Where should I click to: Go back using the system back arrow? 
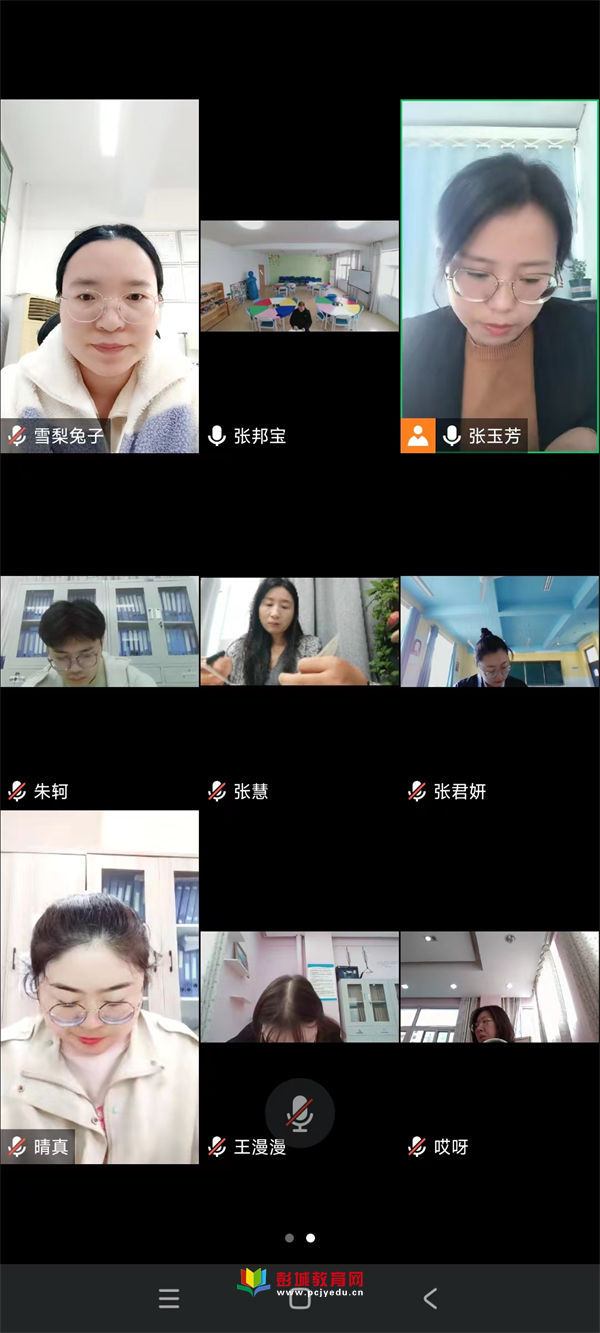click(430, 1298)
